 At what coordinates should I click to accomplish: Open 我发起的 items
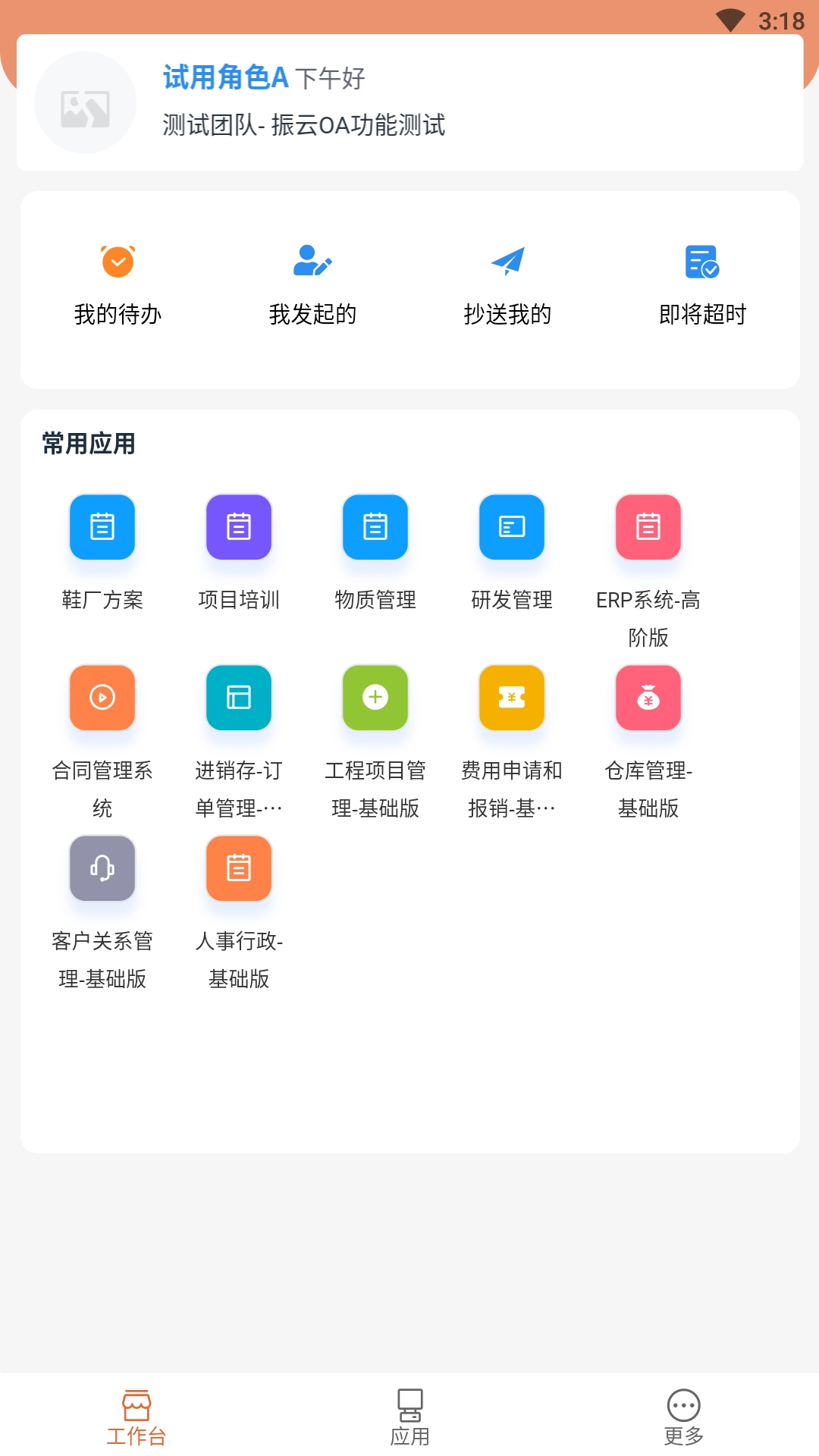pos(312,286)
